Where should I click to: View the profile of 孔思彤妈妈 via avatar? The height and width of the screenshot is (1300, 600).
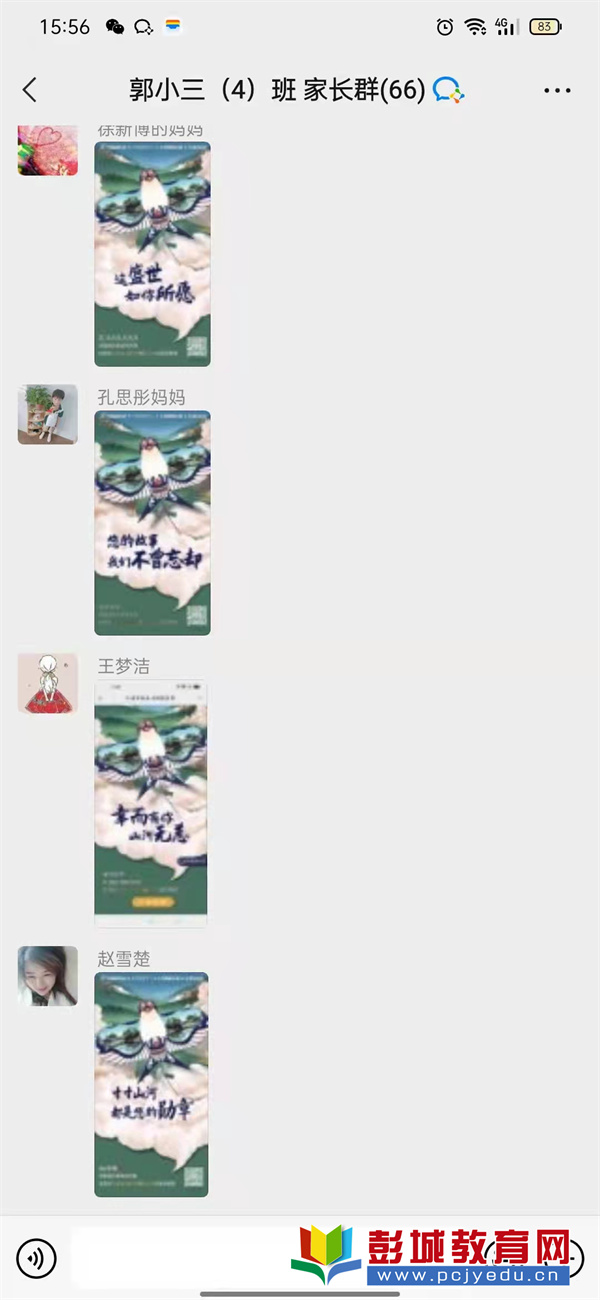tap(47, 414)
